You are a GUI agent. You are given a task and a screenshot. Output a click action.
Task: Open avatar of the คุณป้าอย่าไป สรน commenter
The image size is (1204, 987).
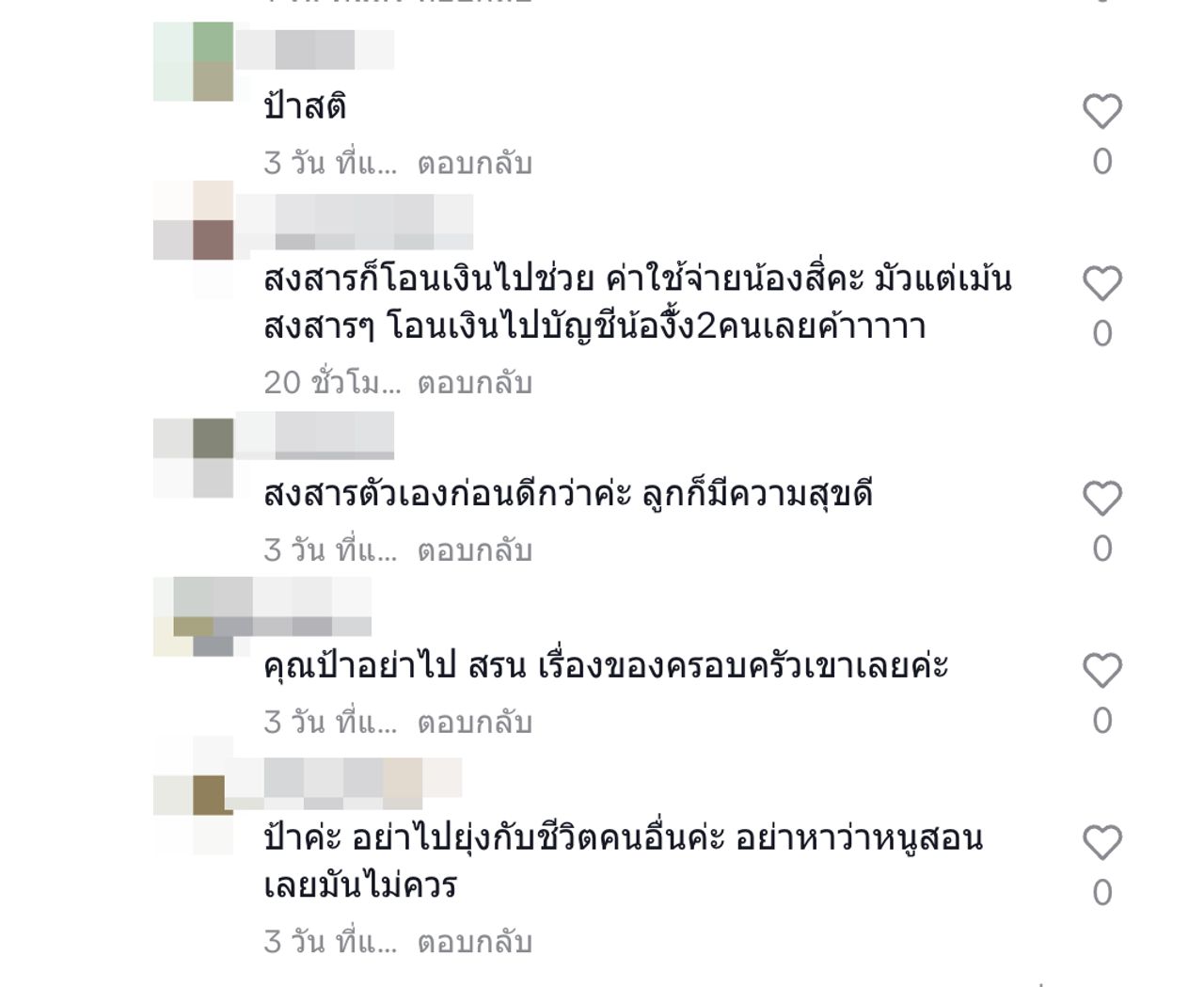(x=194, y=616)
